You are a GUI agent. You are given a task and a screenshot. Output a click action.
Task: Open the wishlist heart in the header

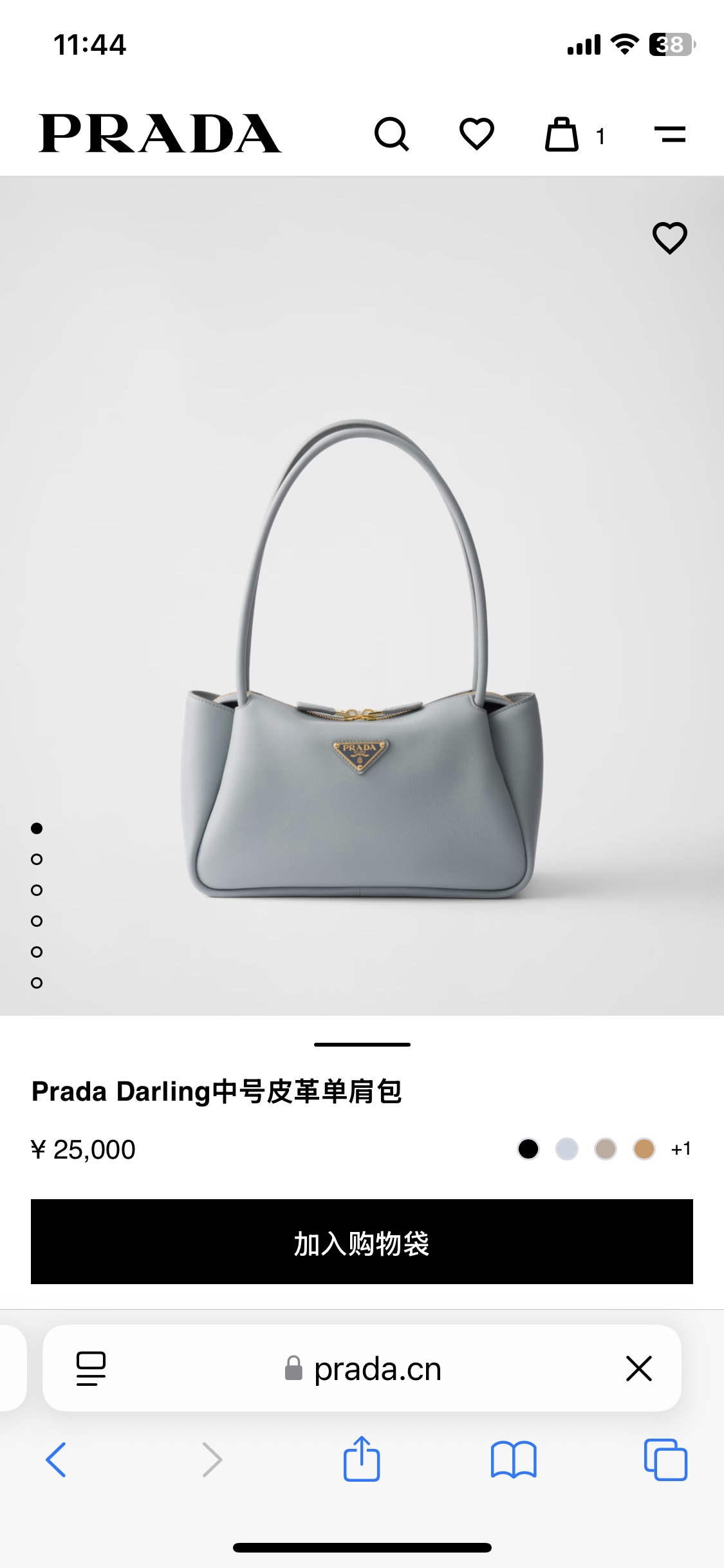[x=476, y=134]
